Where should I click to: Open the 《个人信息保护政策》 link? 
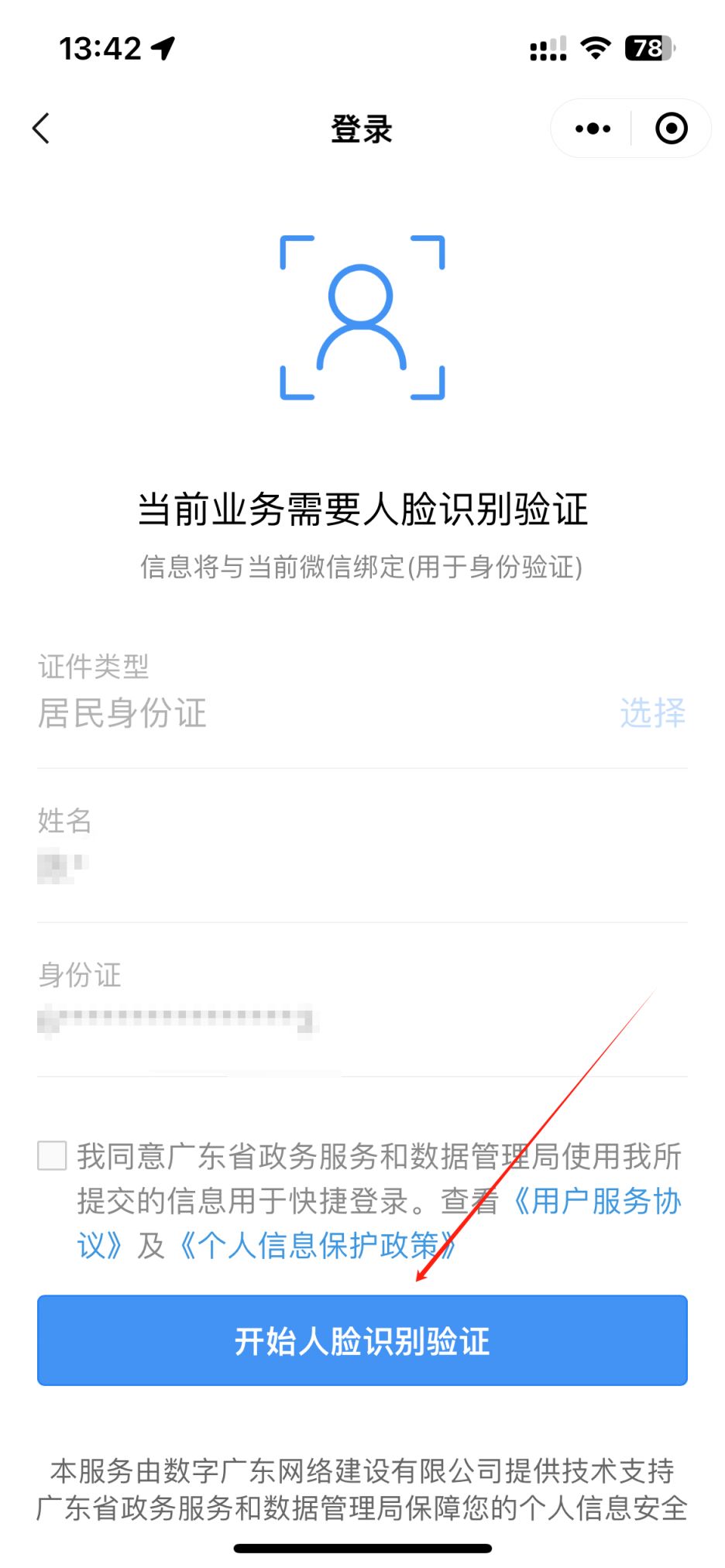coord(318,1246)
